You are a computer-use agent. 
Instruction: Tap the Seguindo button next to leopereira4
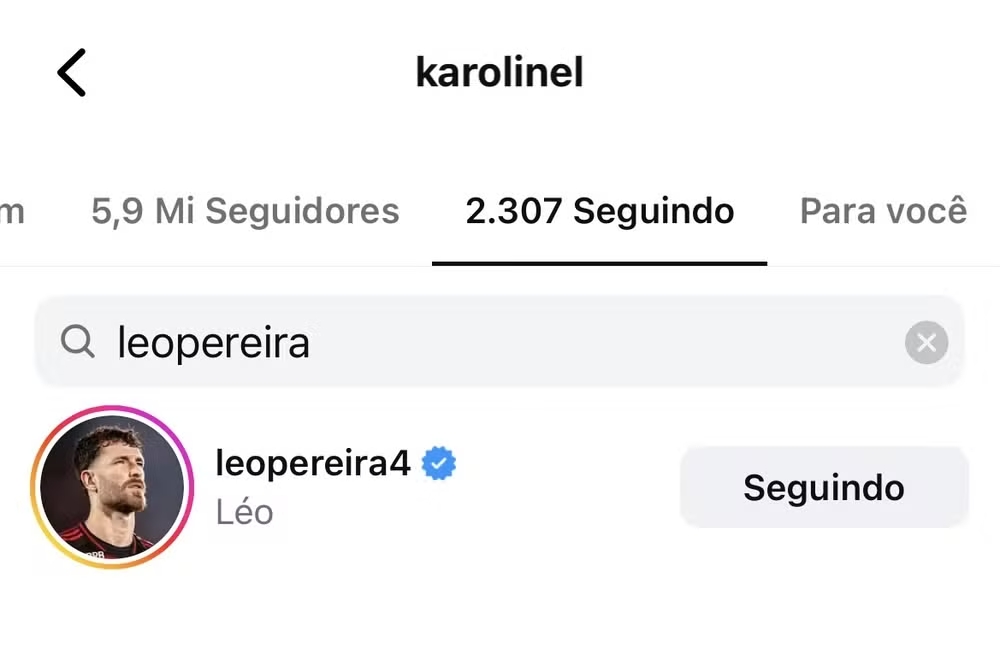[x=823, y=488]
